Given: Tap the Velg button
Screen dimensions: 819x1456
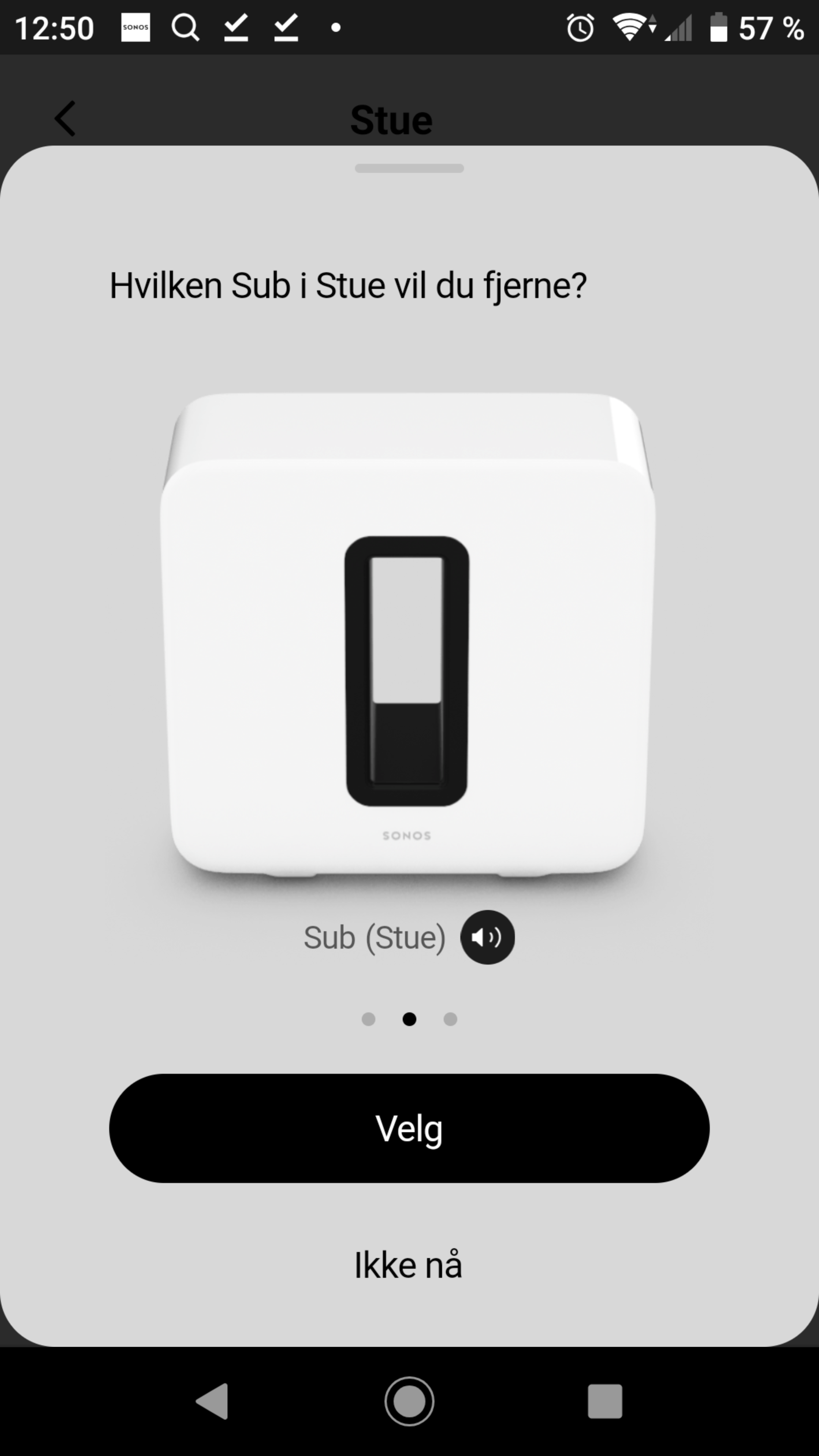Looking at the screenshot, I should point(409,1129).
